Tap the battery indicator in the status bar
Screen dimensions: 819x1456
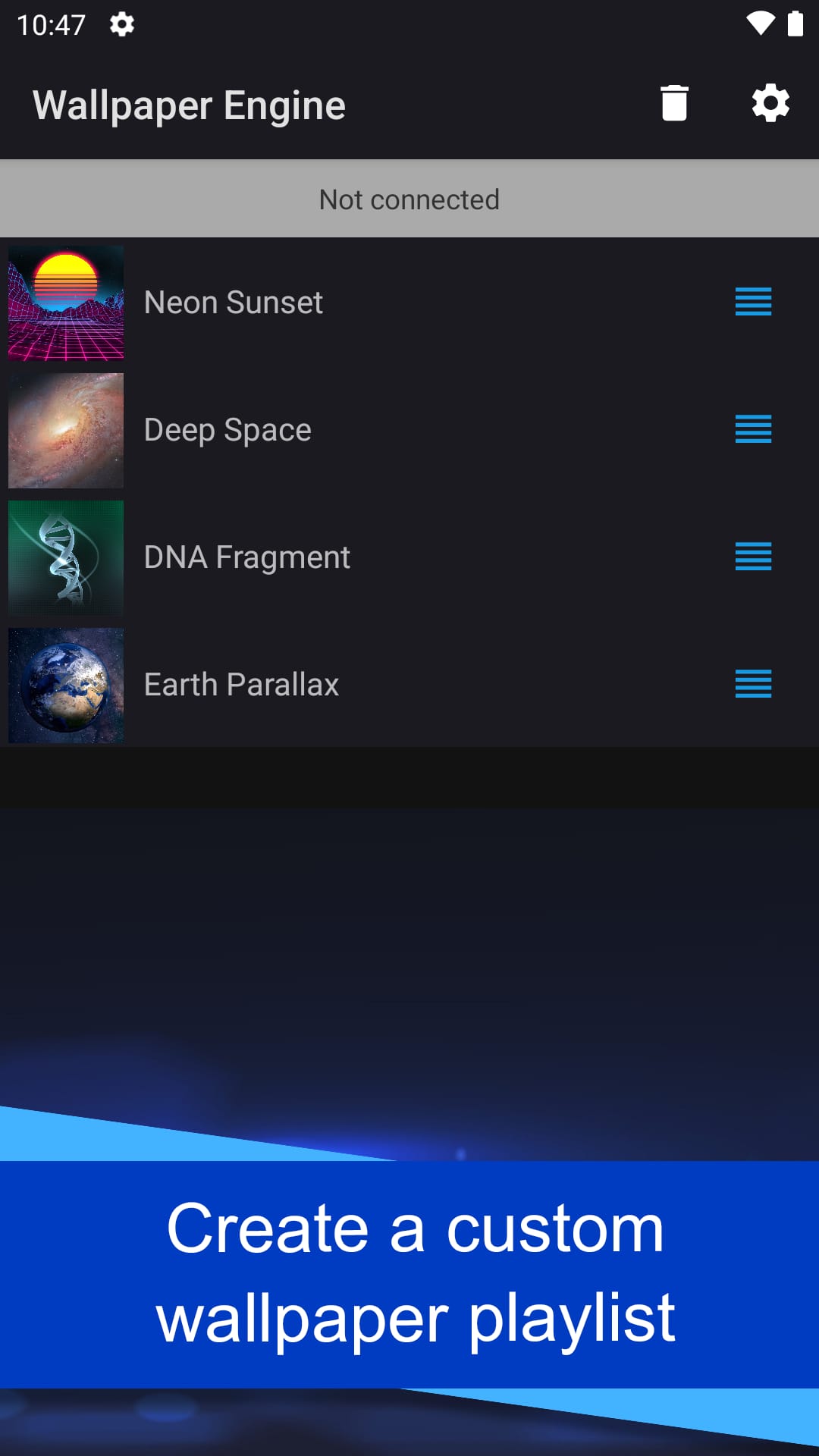pyautogui.click(x=794, y=23)
